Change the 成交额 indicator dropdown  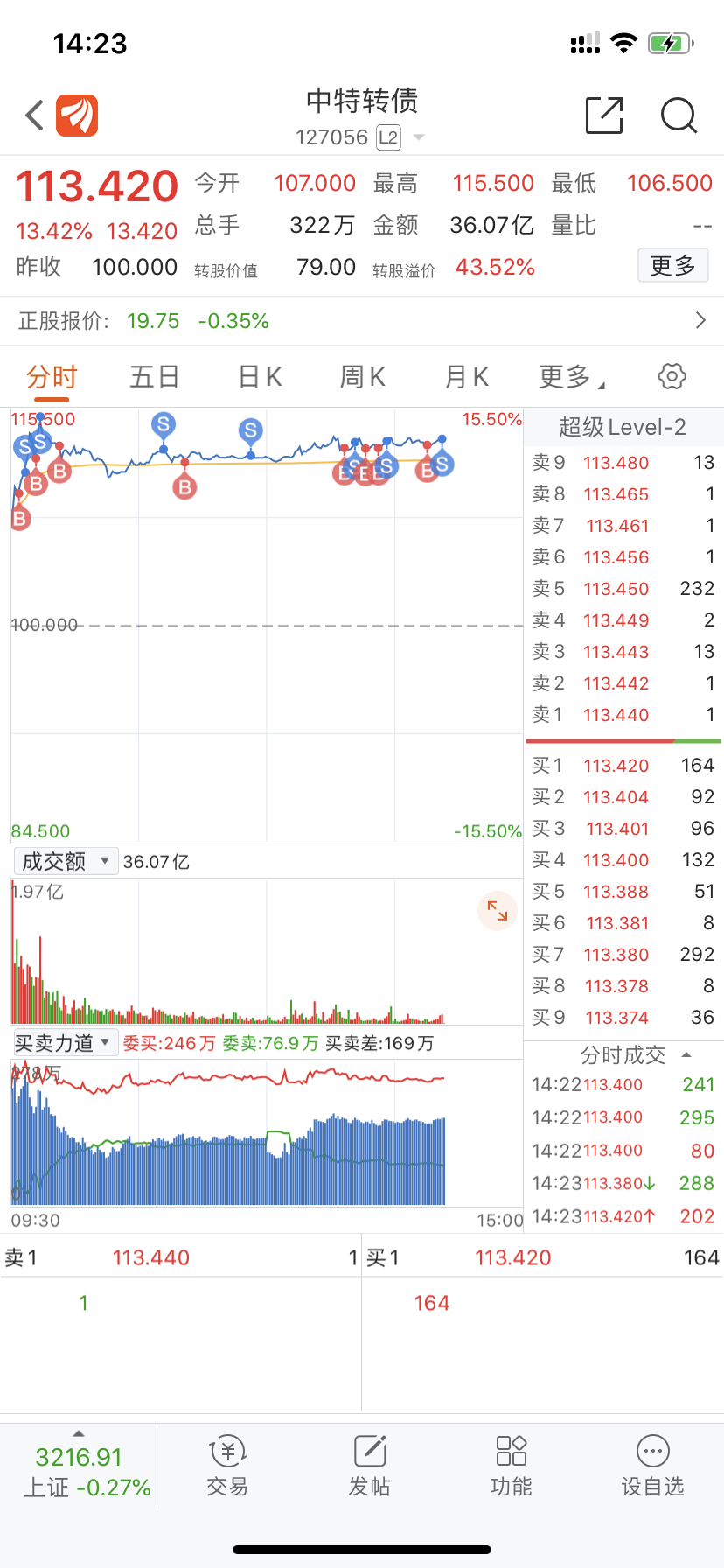[66, 862]
